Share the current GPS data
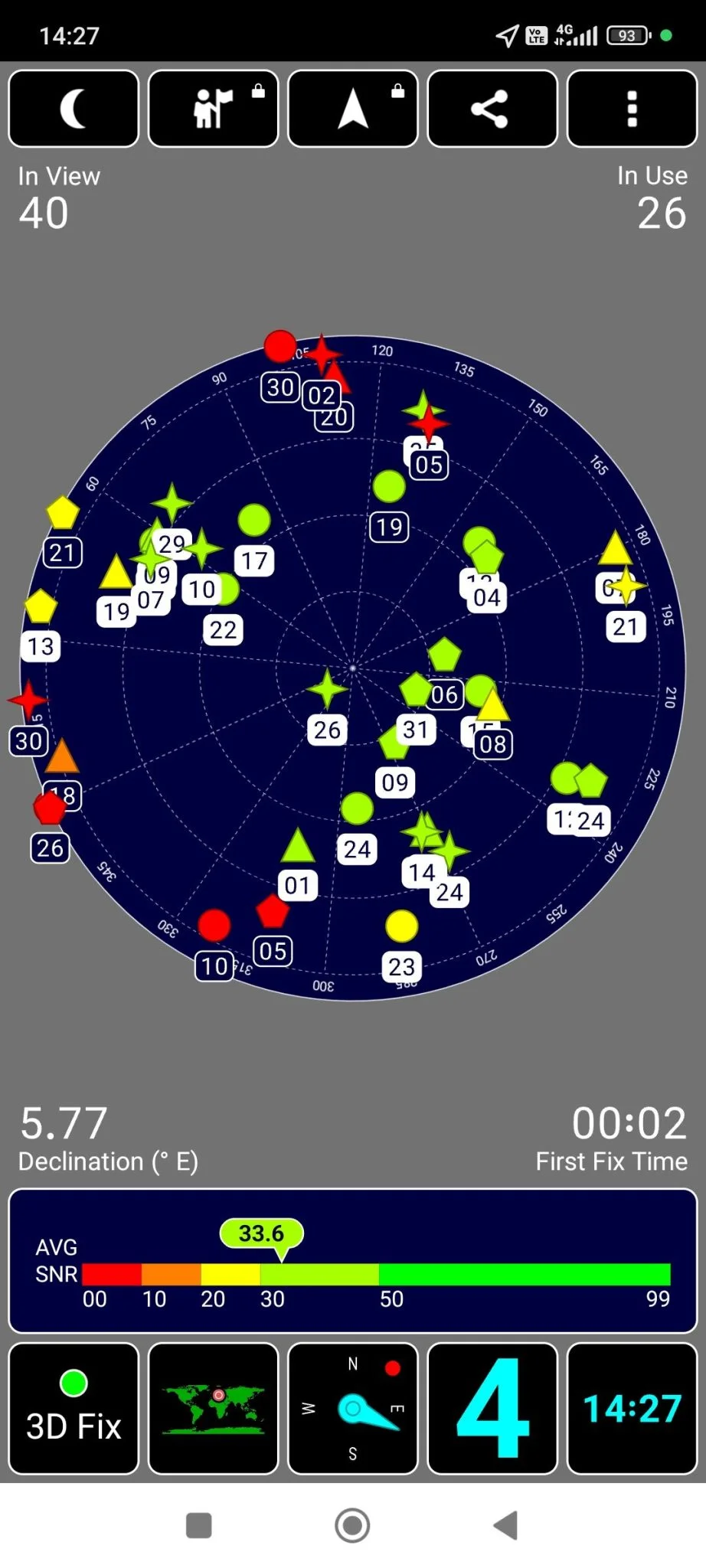This screenshot has width=706, height=1568. [492, 109]
